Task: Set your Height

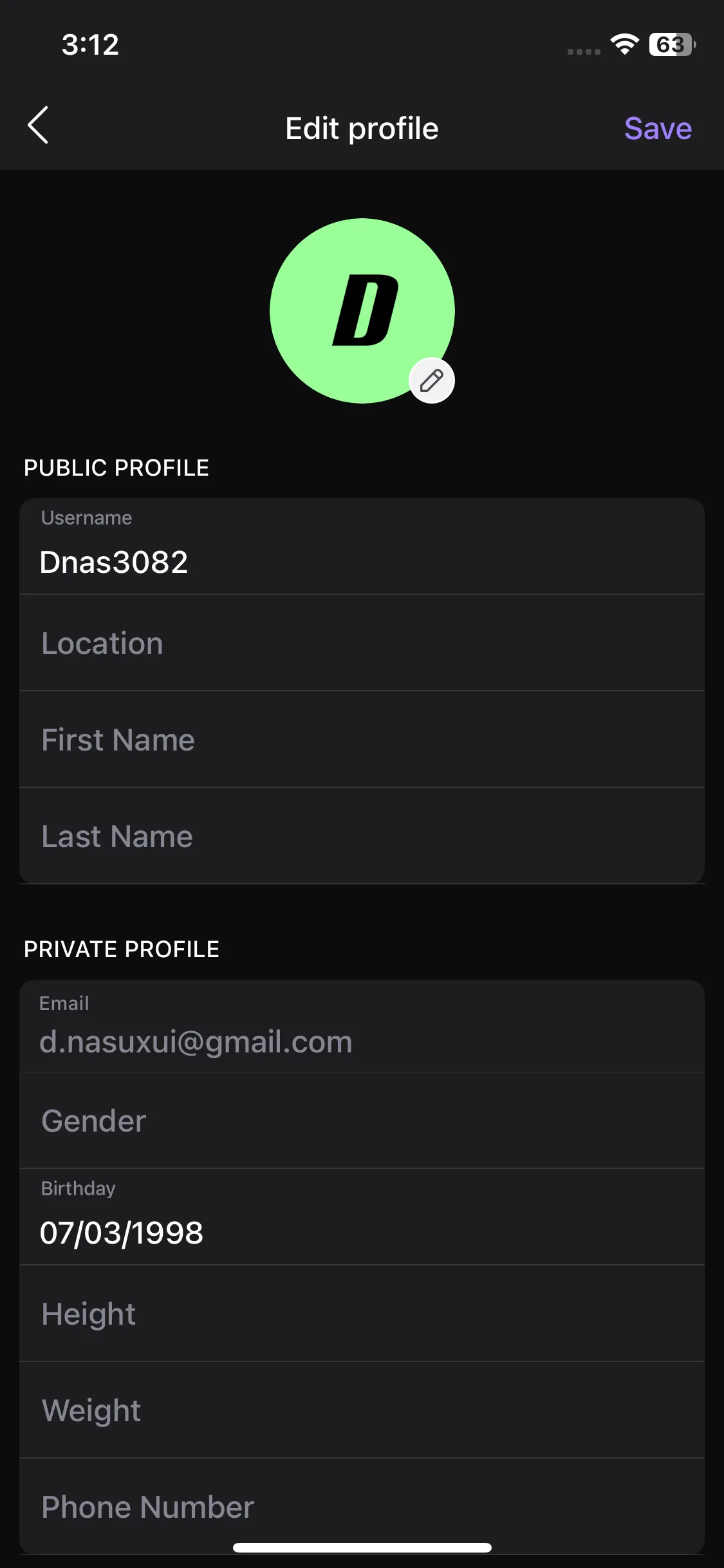Action: click(362, 1314)
